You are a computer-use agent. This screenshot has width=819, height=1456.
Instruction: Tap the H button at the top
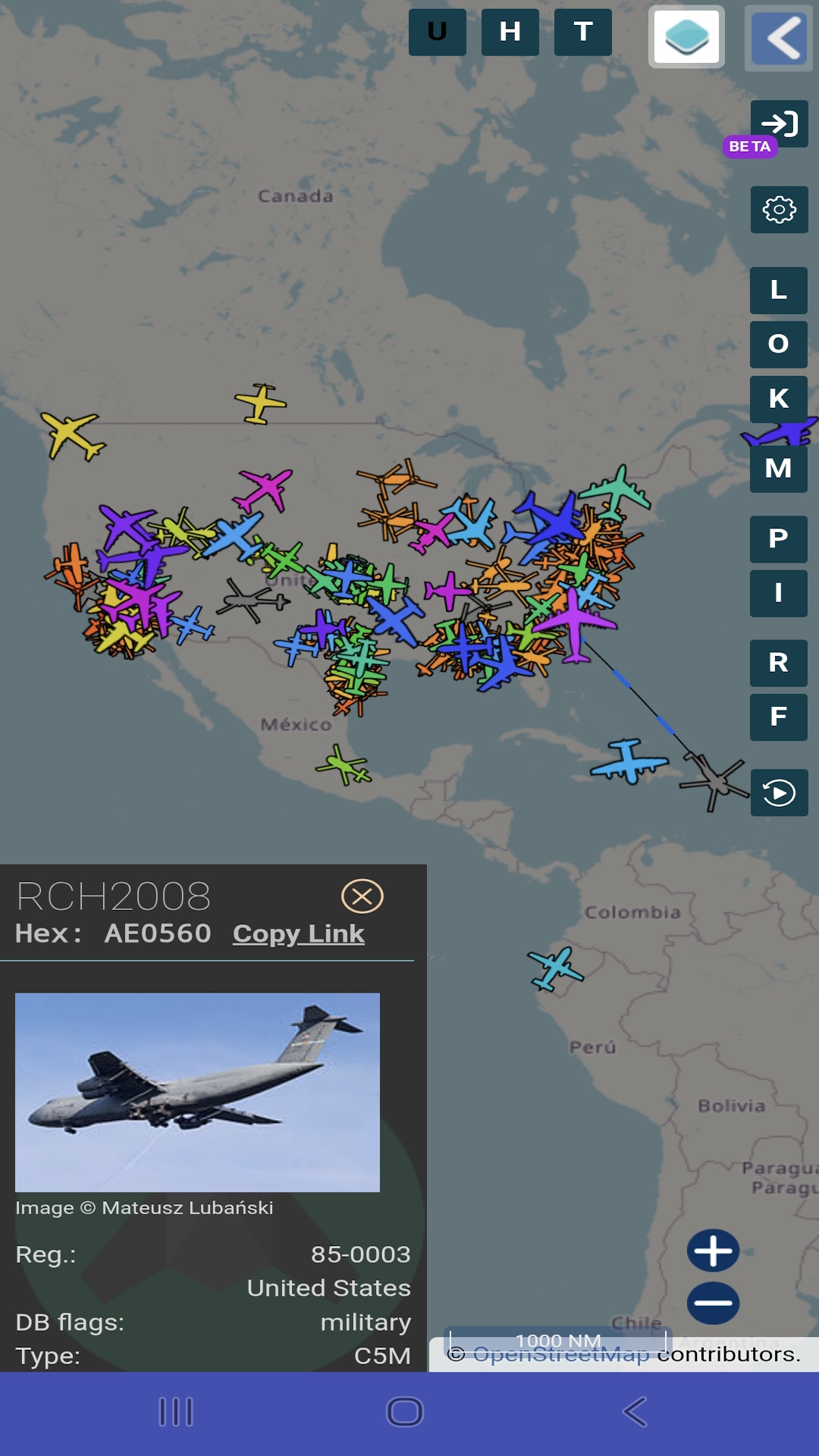(x=510, y=32)
